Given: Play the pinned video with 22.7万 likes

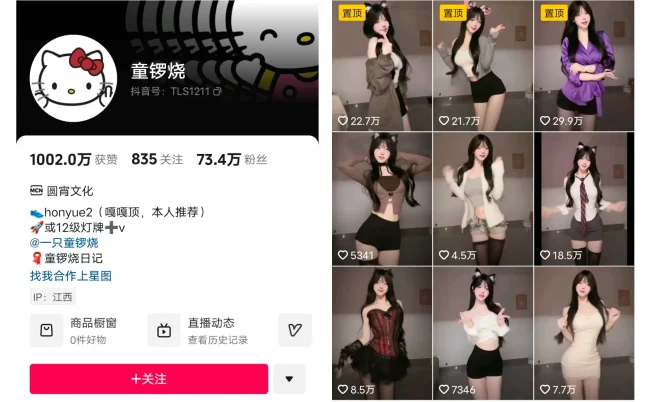Looking at the screenshot, I should [380, 66].
